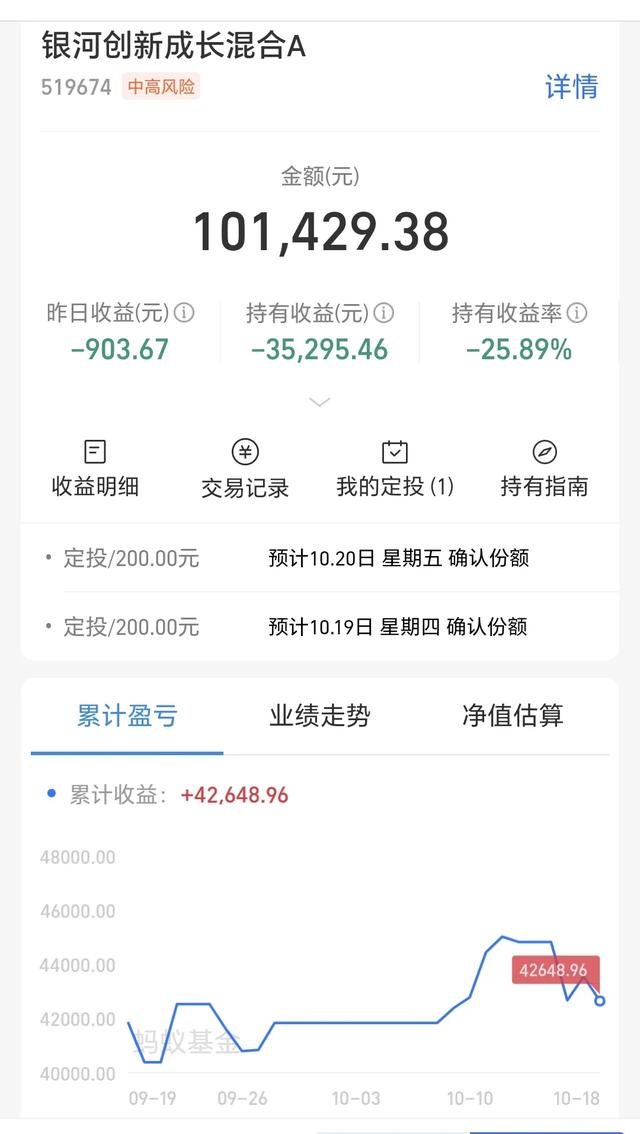Viewport: 640px width, 1134px height.
Task: Open 收益明细
Action: point(95,469)
